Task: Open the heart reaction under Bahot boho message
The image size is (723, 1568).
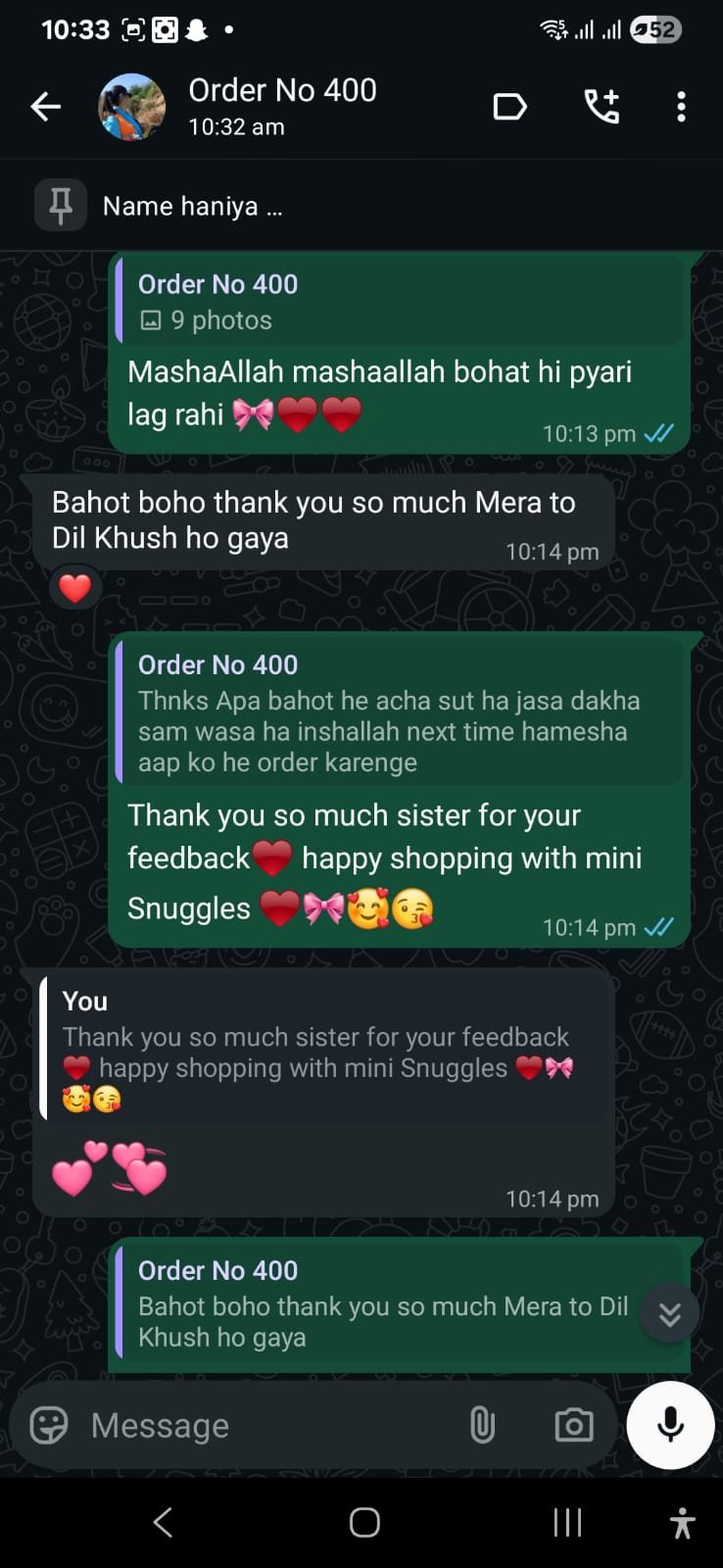Action: point(75,589)
